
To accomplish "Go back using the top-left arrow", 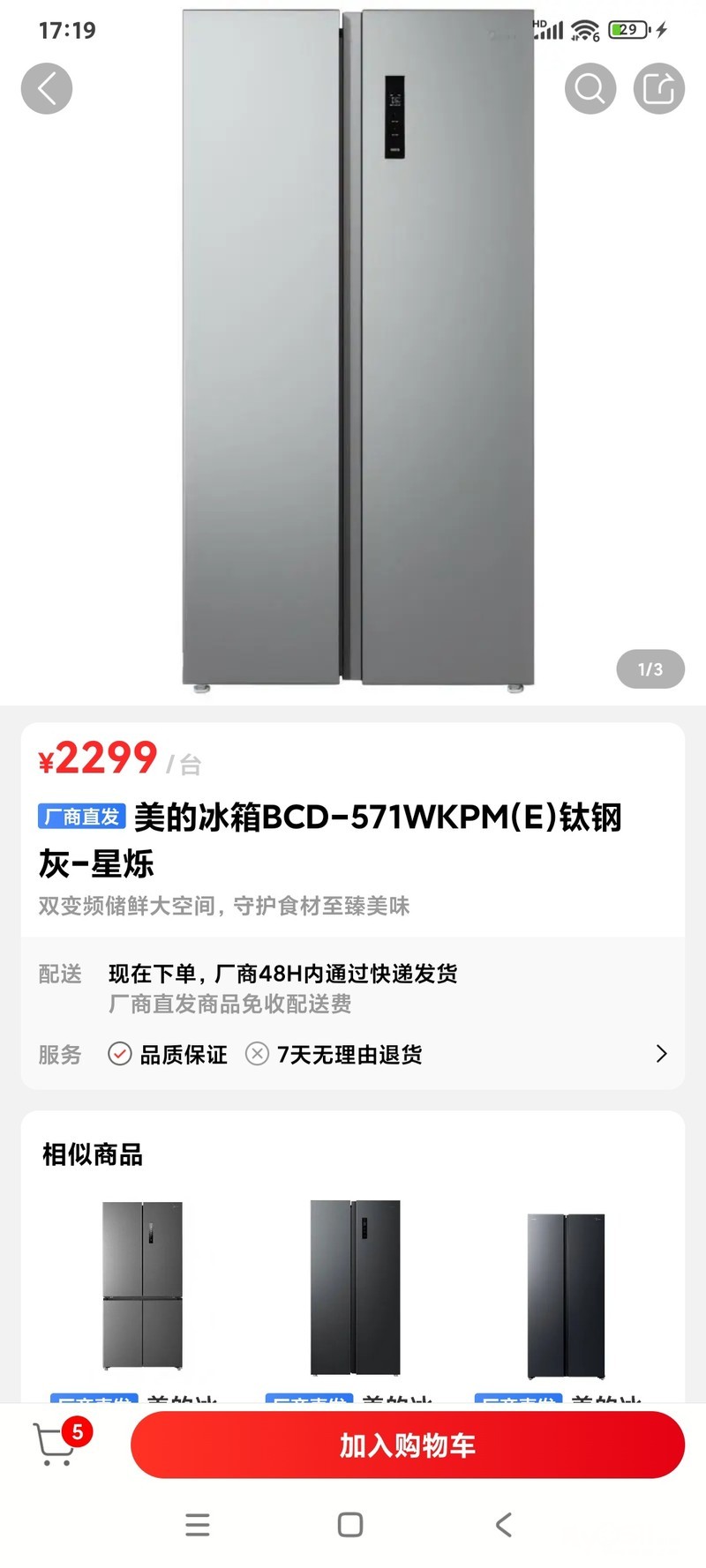I will 46,89.
